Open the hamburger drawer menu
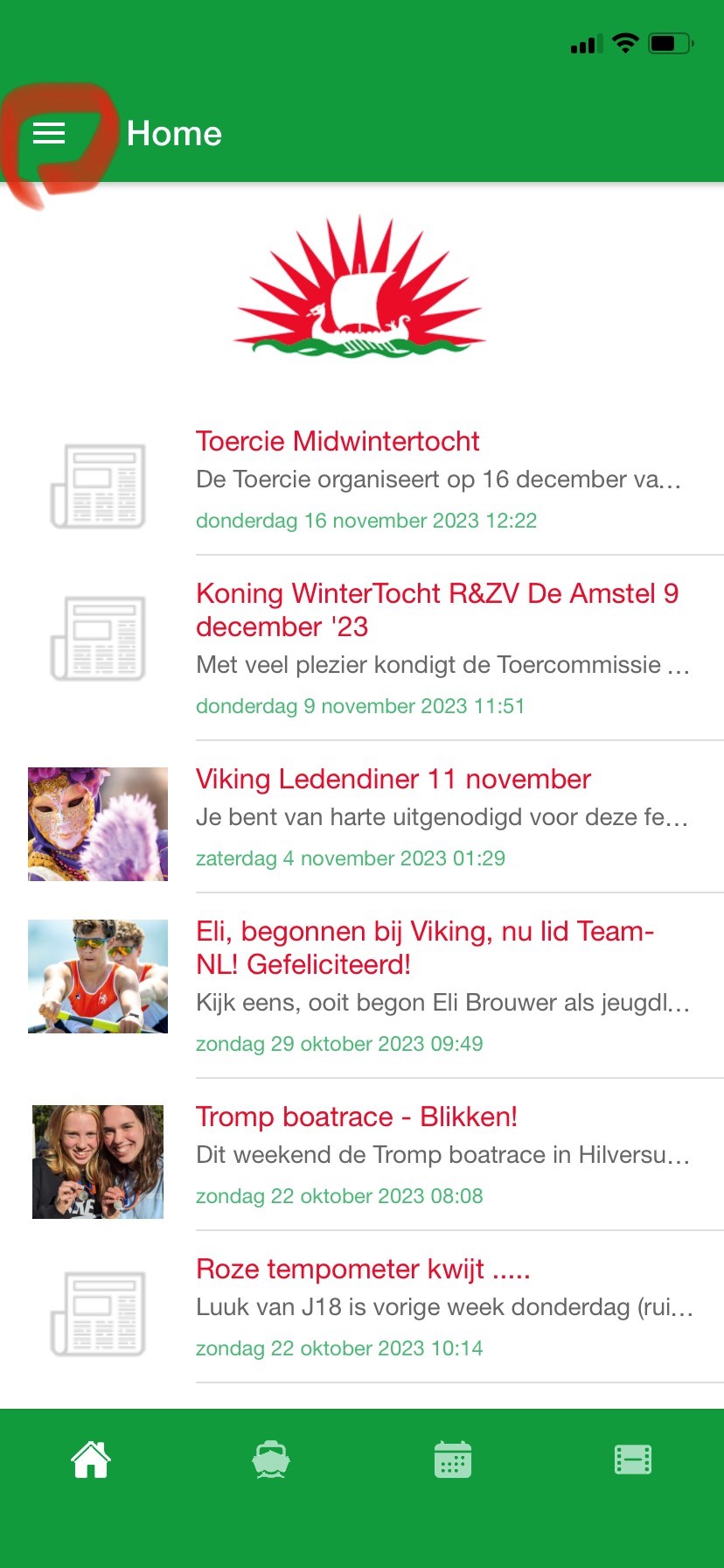Screen dimensions: 724x1568 (x=49, y=133)
